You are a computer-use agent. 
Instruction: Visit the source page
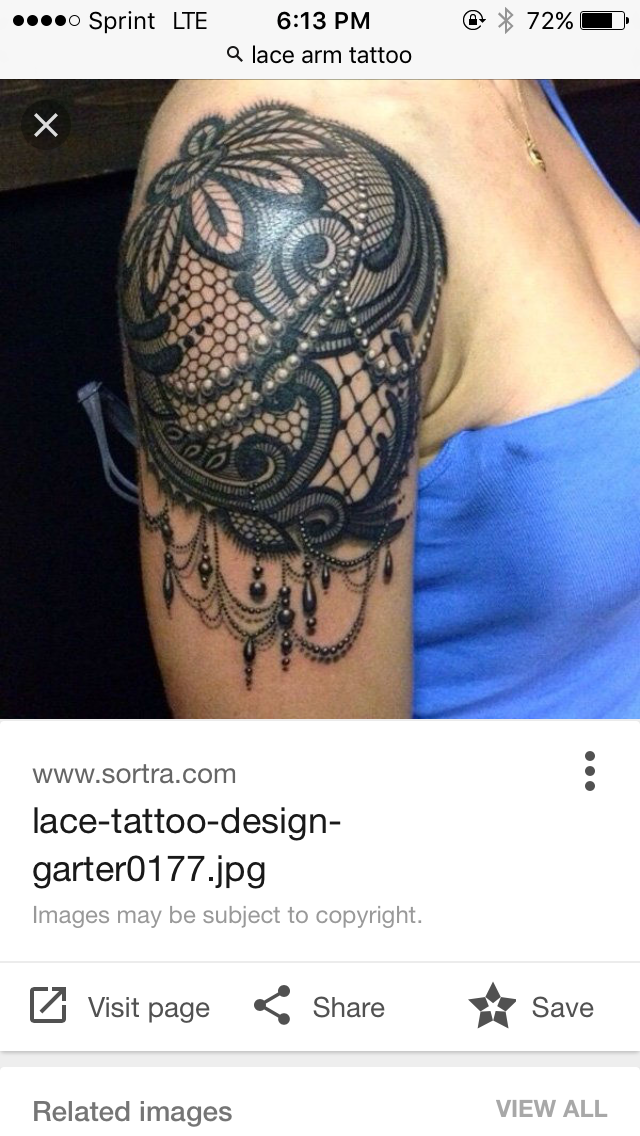pos(120,1007)
